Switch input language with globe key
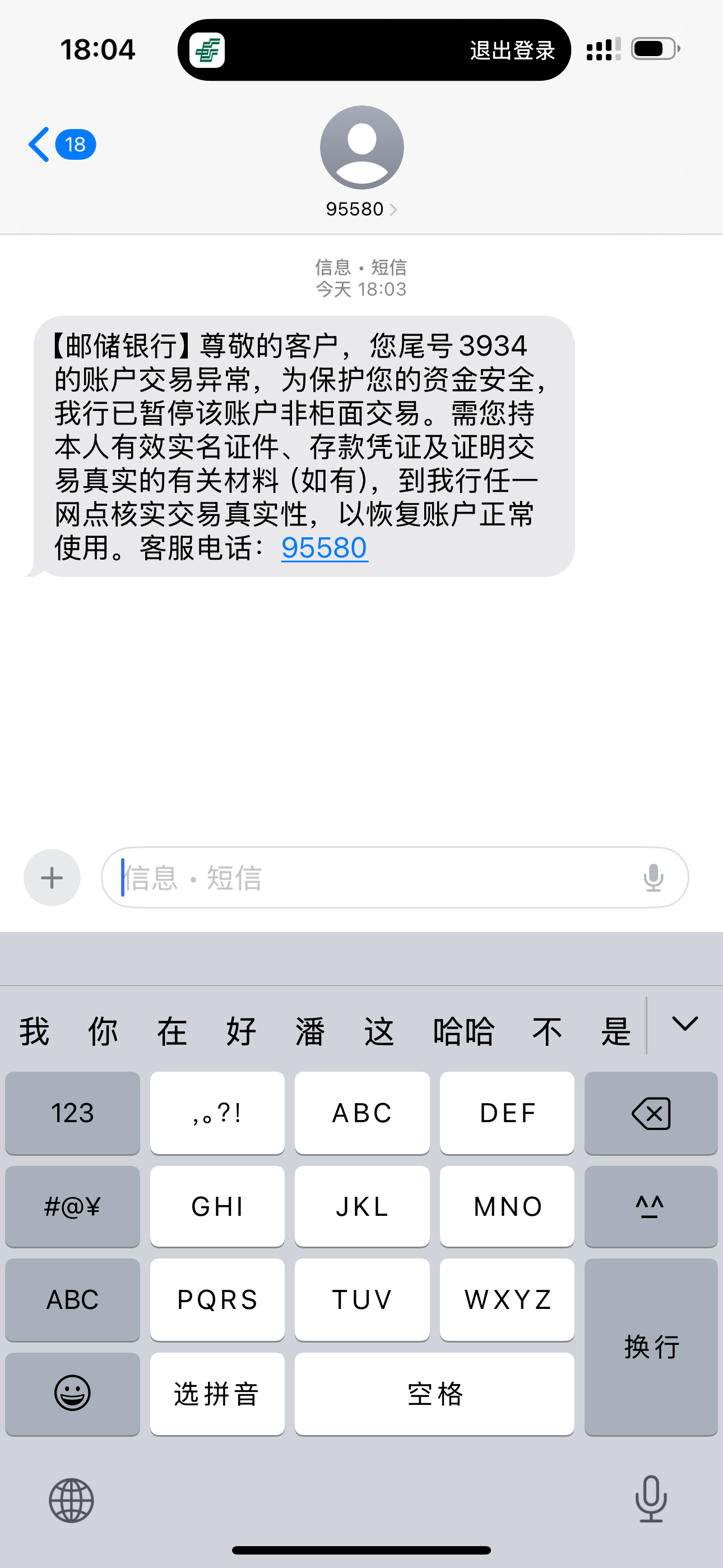Screen dimensions: 723x1568 pos(71,1500)
